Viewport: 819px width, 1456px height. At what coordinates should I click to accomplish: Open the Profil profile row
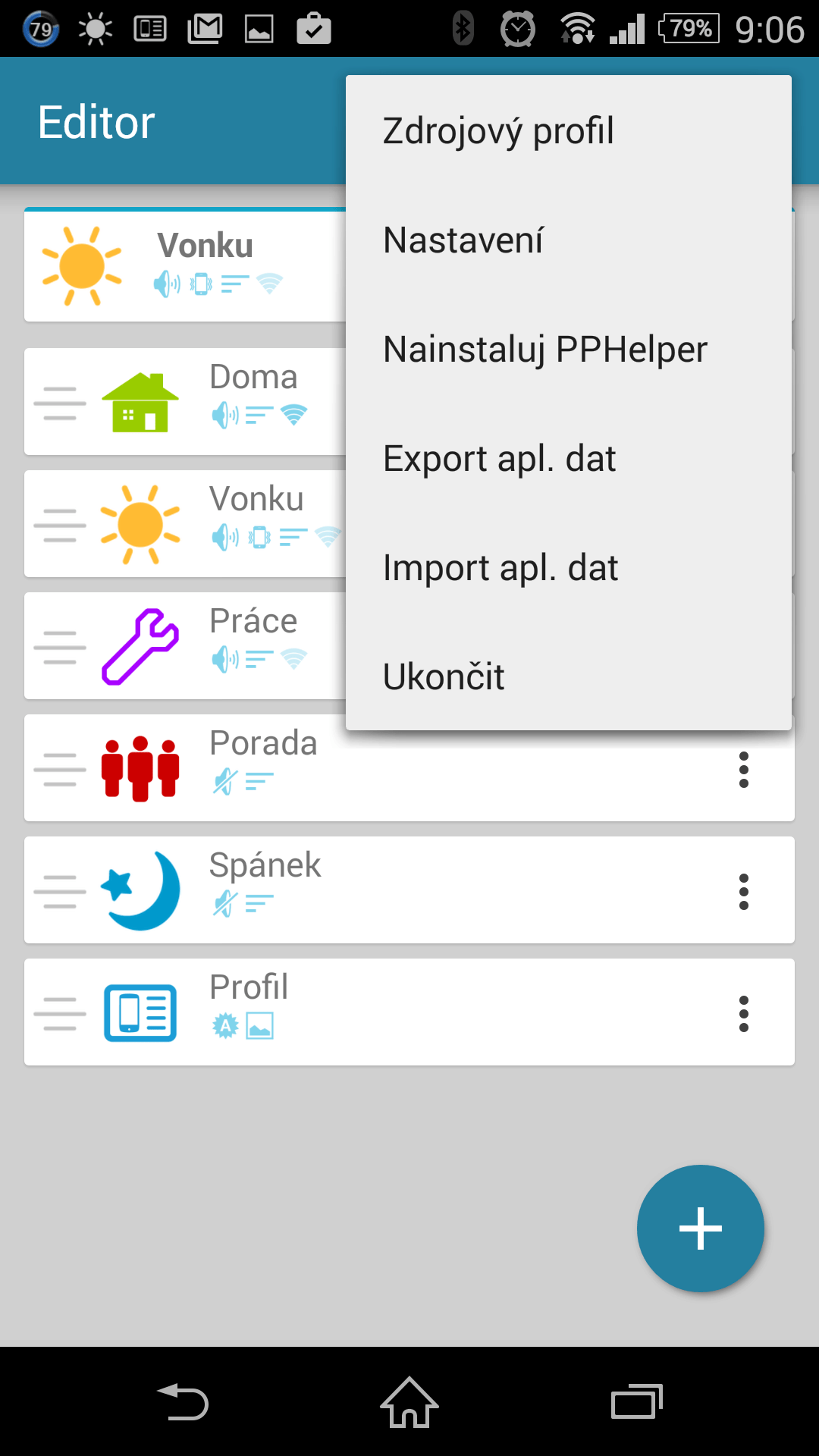(409, 1012)
